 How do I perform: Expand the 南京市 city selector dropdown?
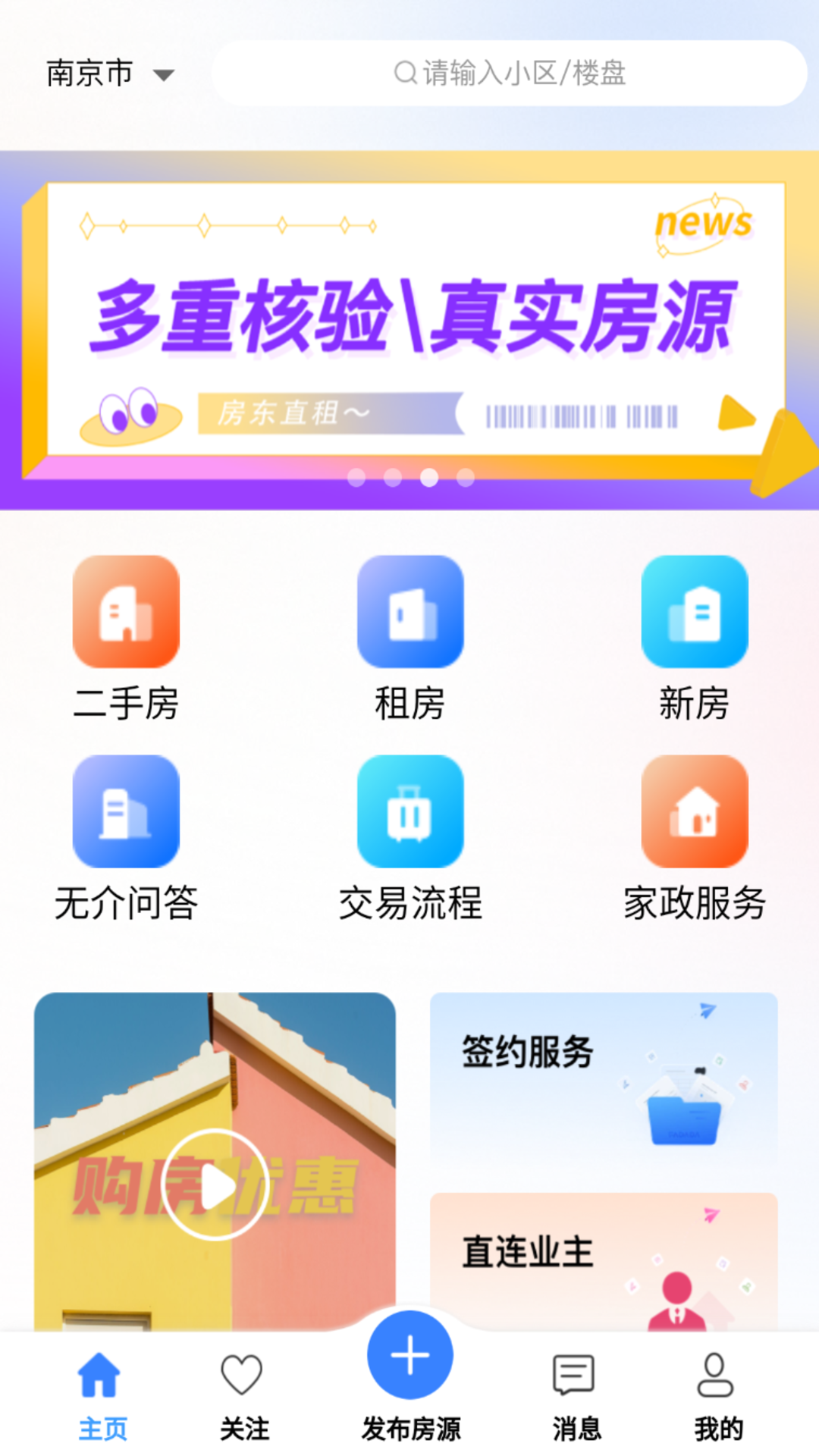[x=89, y=74]
